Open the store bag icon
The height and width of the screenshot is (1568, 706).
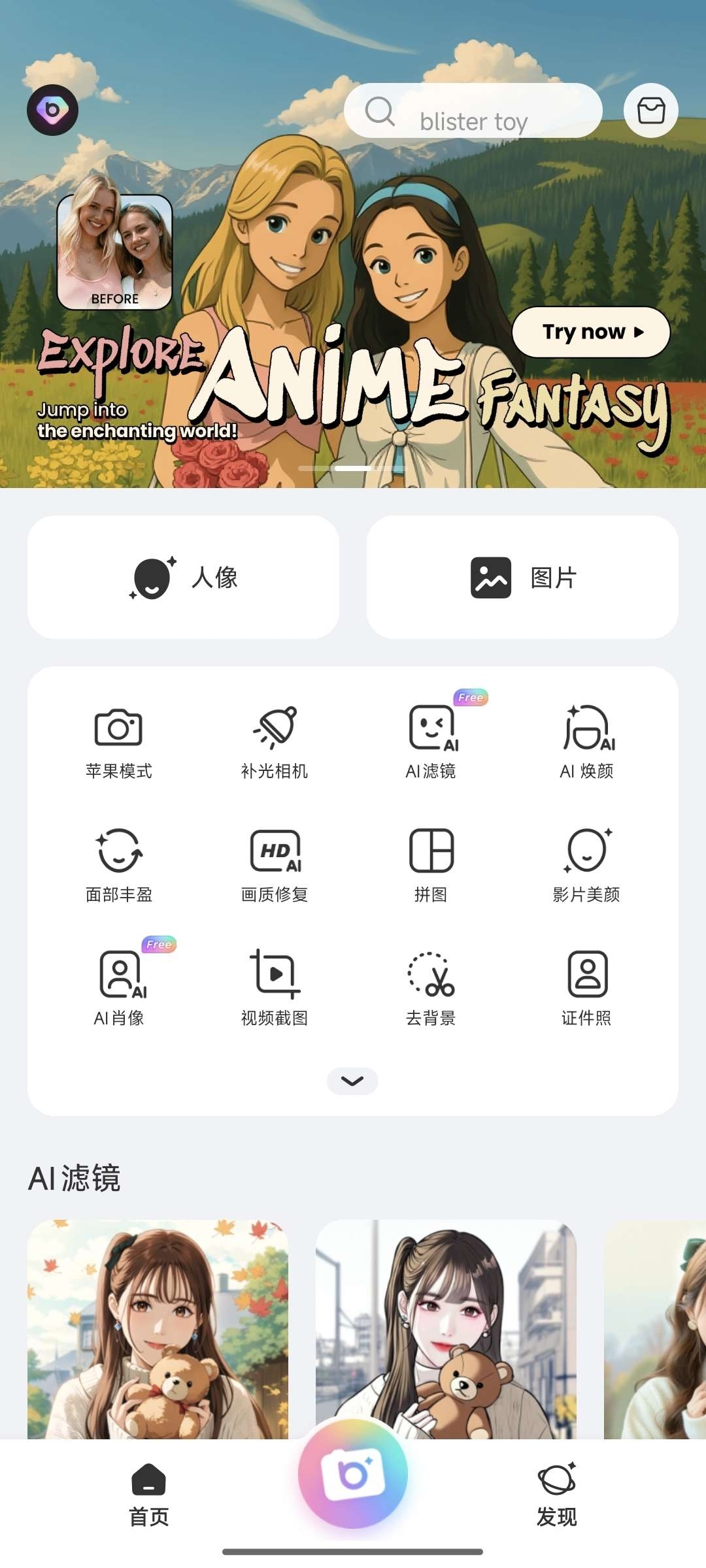pyautogui.click(x=650, y=110)
